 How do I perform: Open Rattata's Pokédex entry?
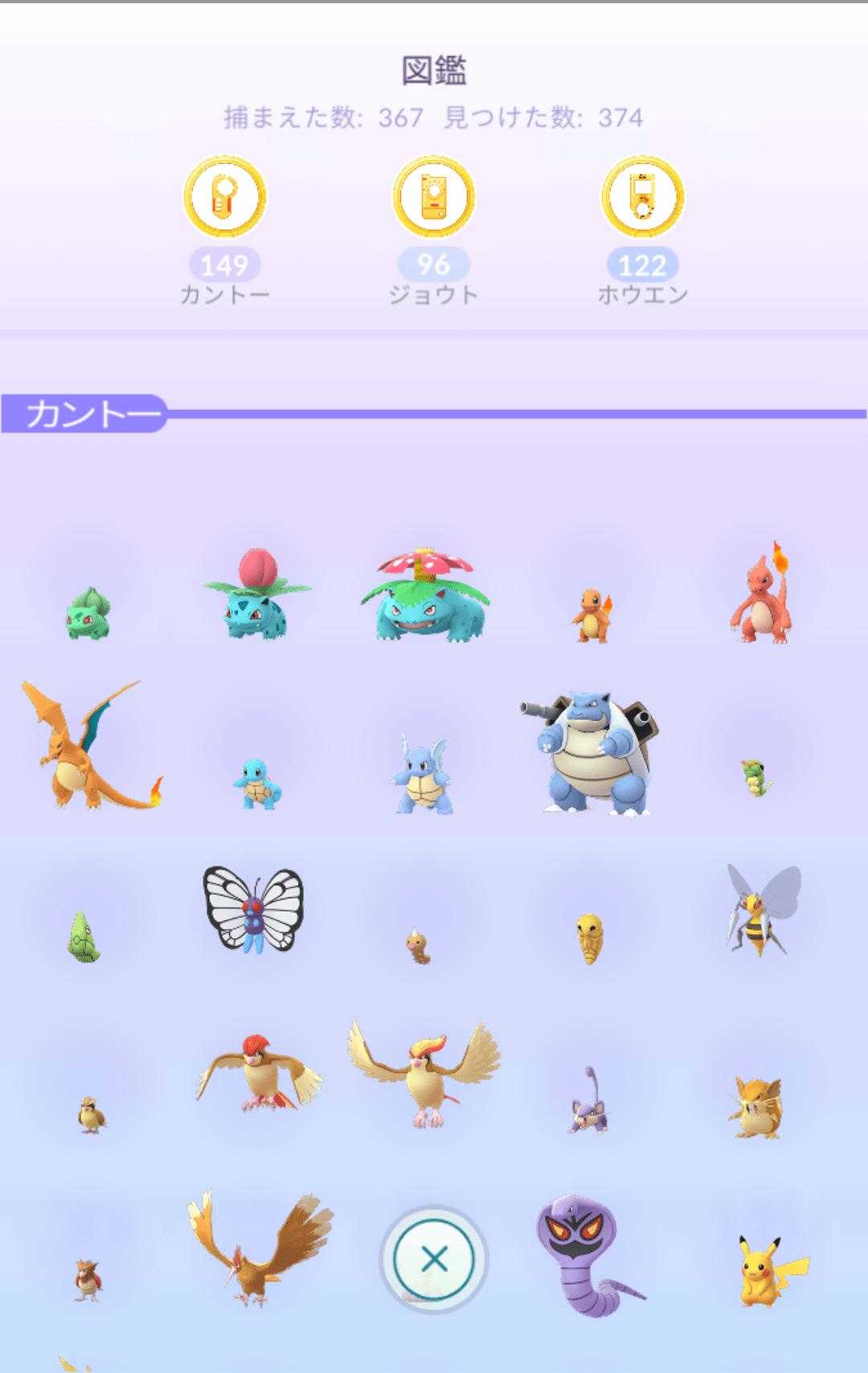tap(591, 1103)
